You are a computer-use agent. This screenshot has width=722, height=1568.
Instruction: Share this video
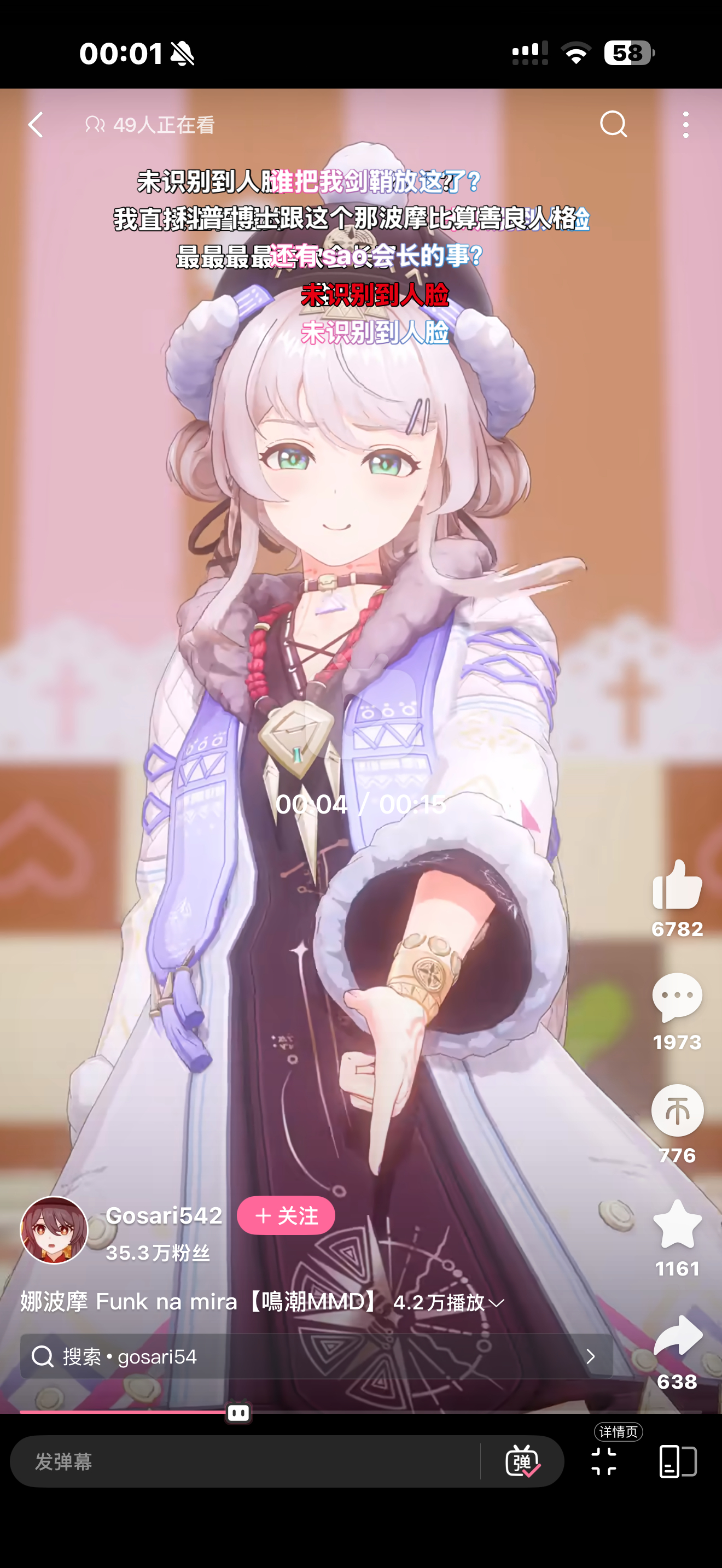click(x=678, y=1337)
